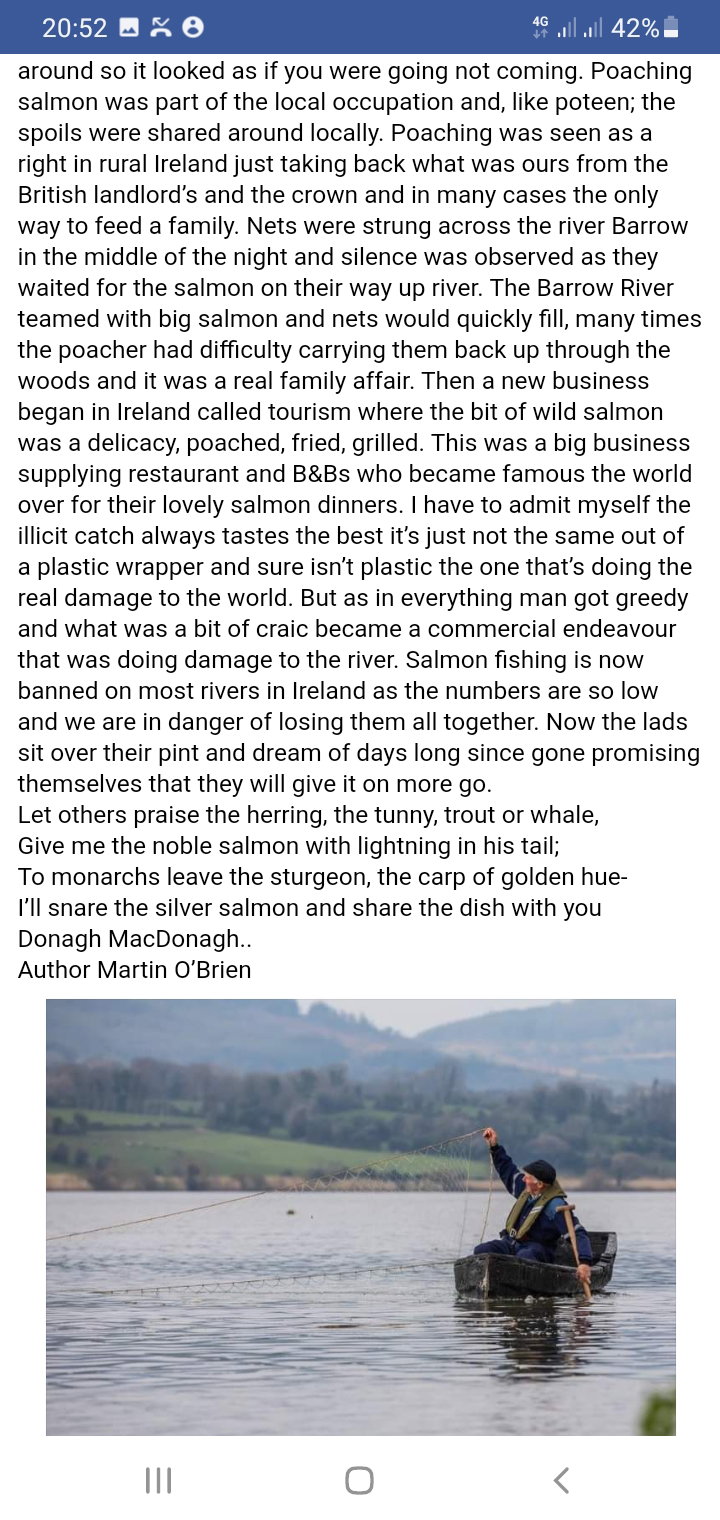Tap the scissors notification icon
The width and height of the screenshot is (720, 1520).
pos(160,26)
